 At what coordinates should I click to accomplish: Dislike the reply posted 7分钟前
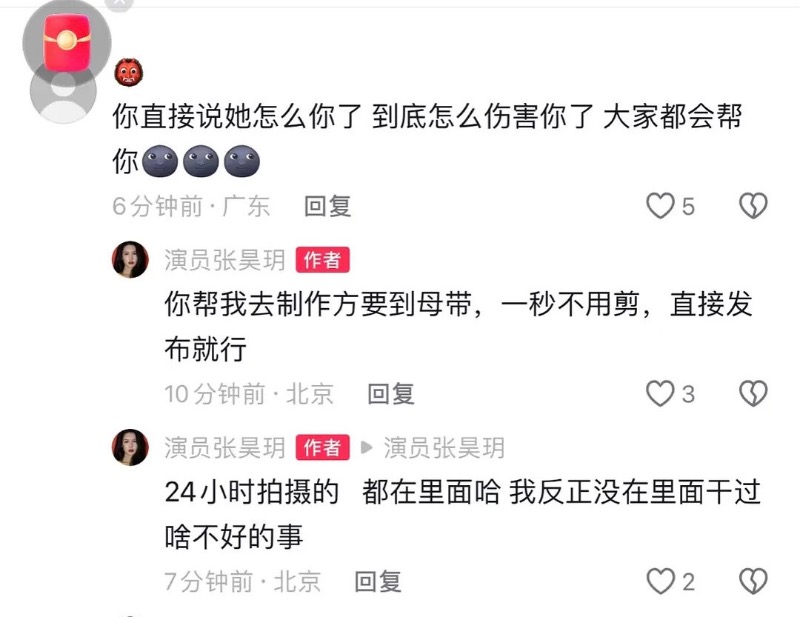pos(752,580)
